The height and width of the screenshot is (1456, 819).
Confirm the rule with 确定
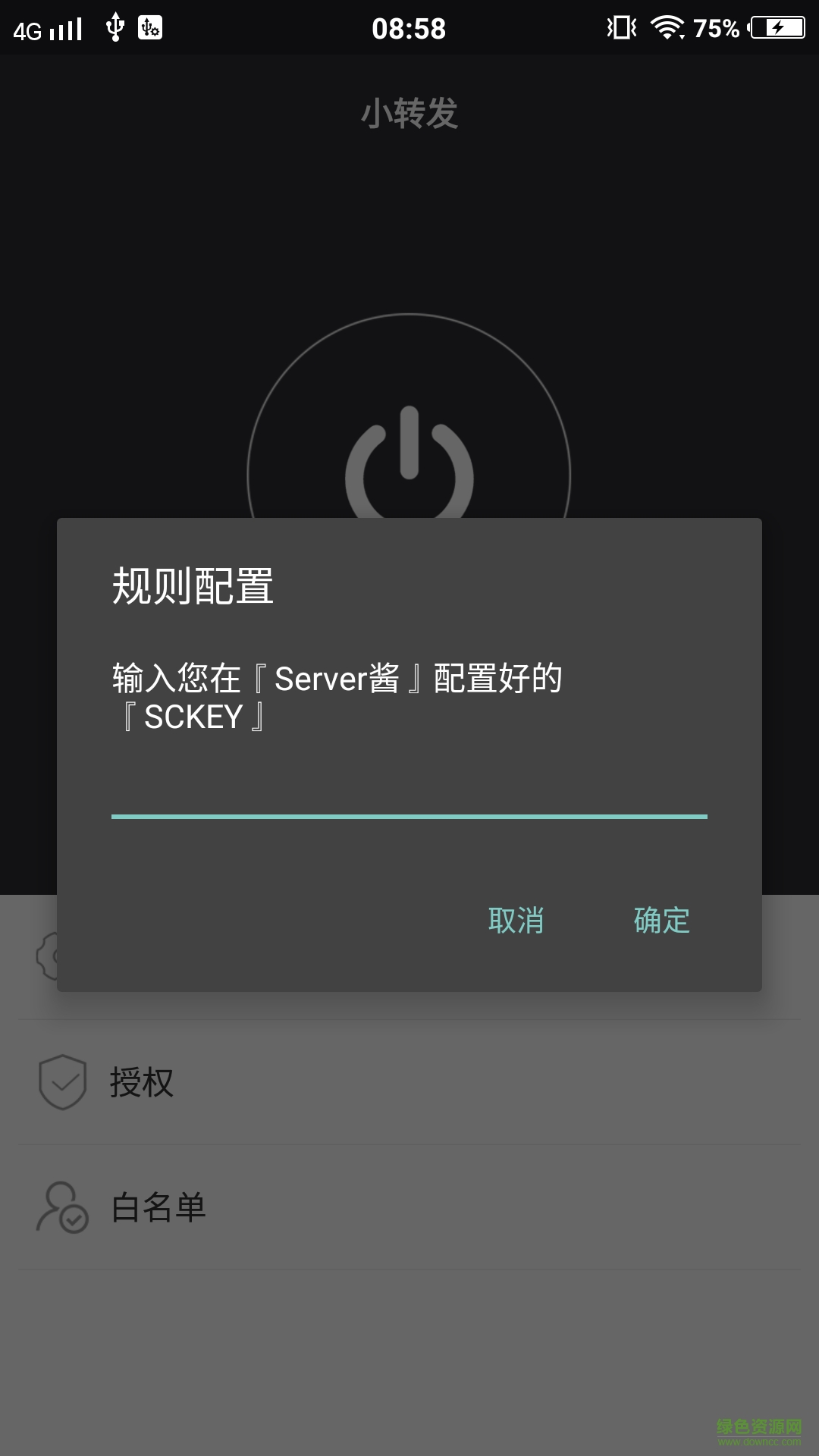click(x=661, y=921)
